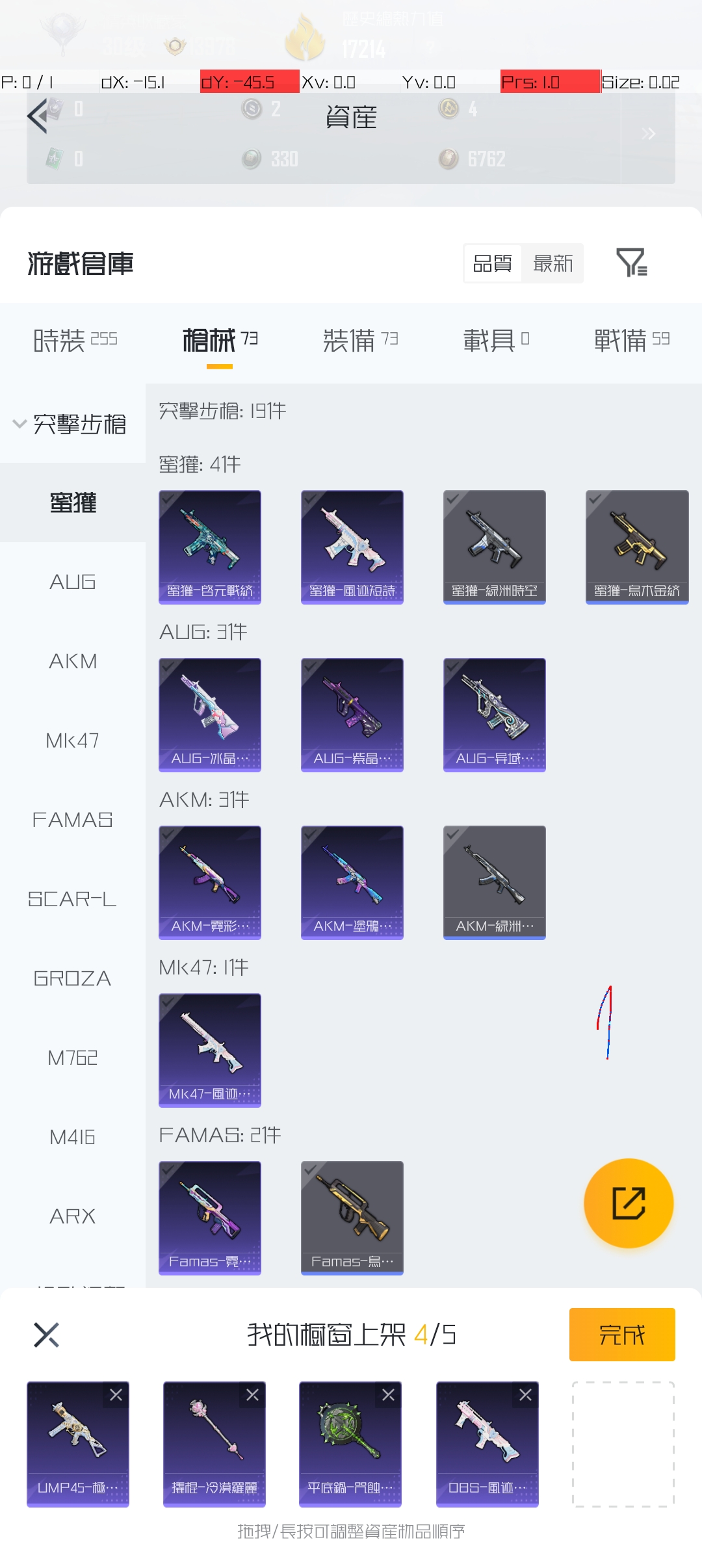This screenshot has width=702, height=1568.
Task: Switch to the 裝備 tab
Action: 360,339
